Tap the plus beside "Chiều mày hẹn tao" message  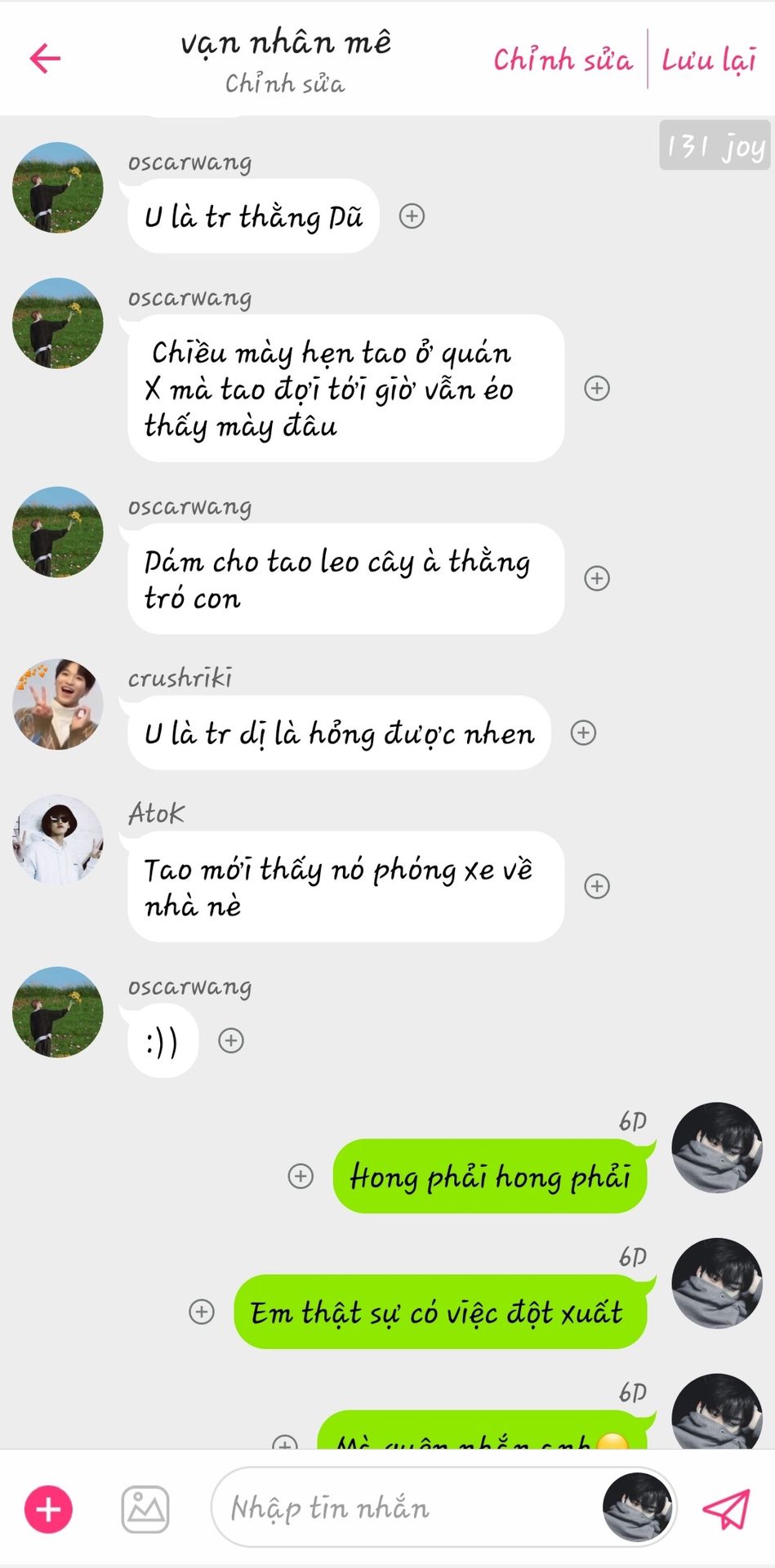pyautogui.click(x=597, y=389)
